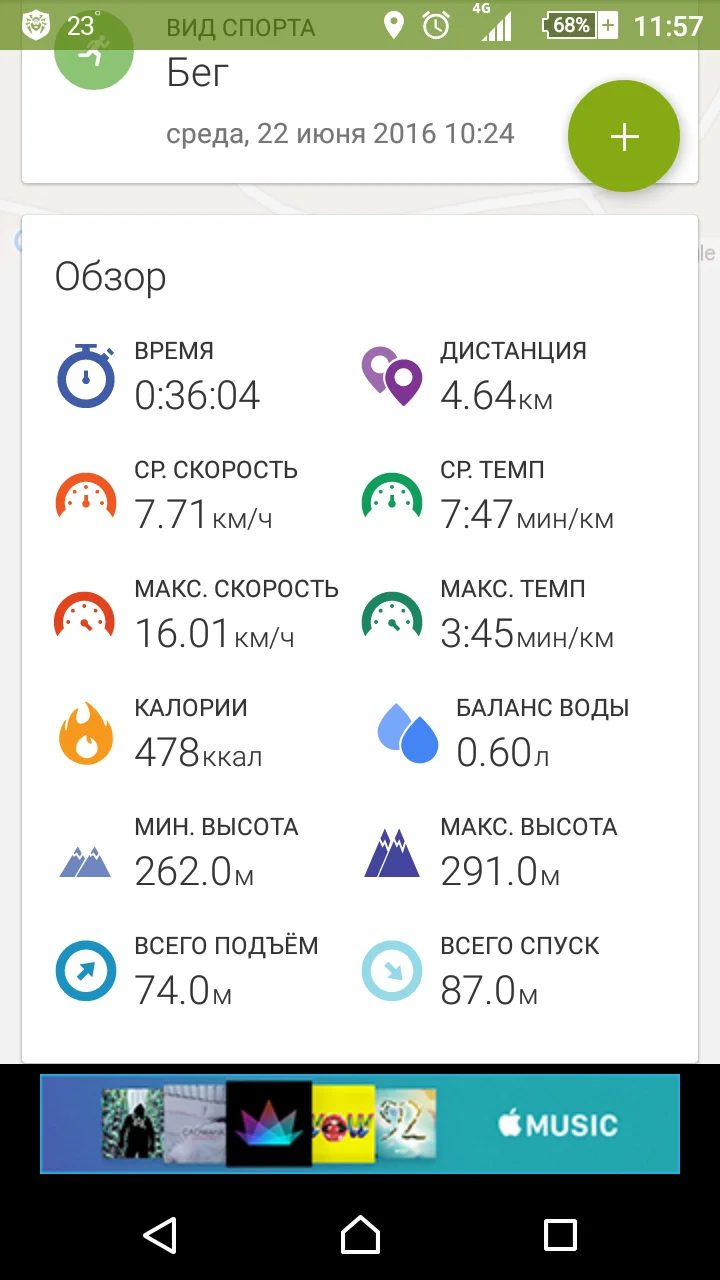
Task: Tap the flame icon next to КАЛОРИИ
Action: click(86, 733)
